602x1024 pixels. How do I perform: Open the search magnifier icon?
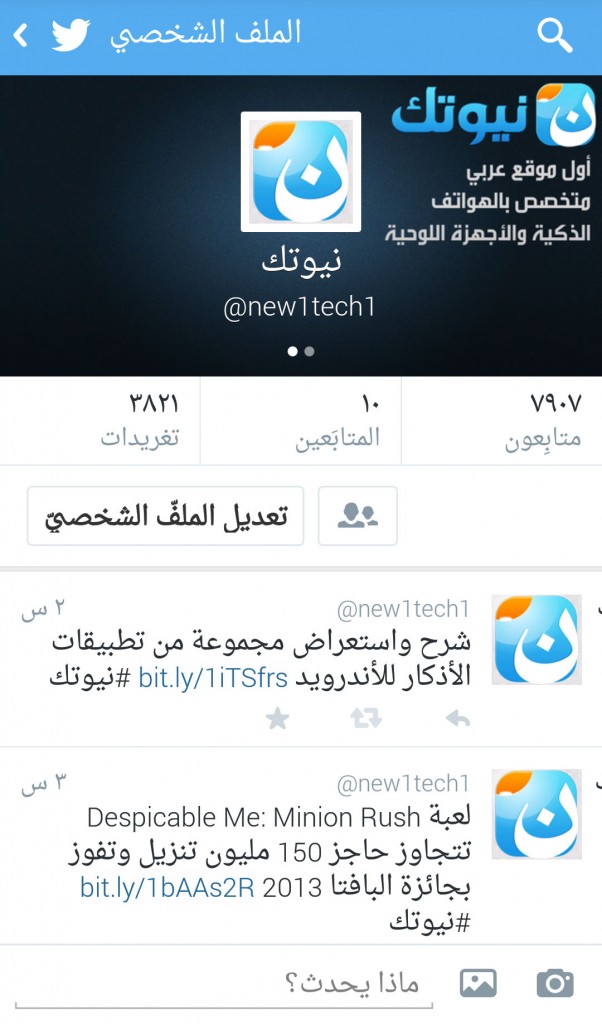point(554,36)
